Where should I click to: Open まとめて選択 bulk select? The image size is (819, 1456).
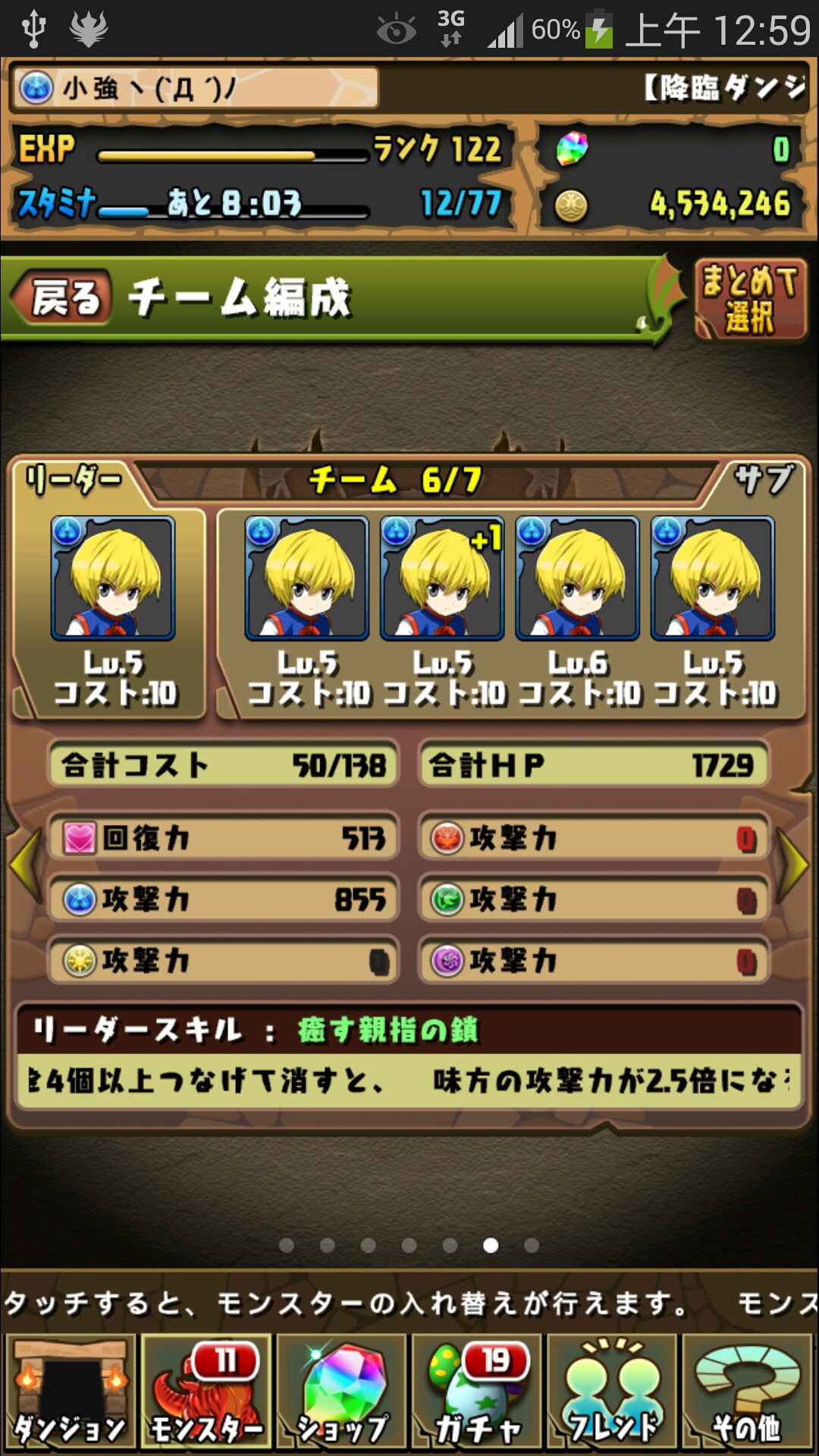(750, 300)
